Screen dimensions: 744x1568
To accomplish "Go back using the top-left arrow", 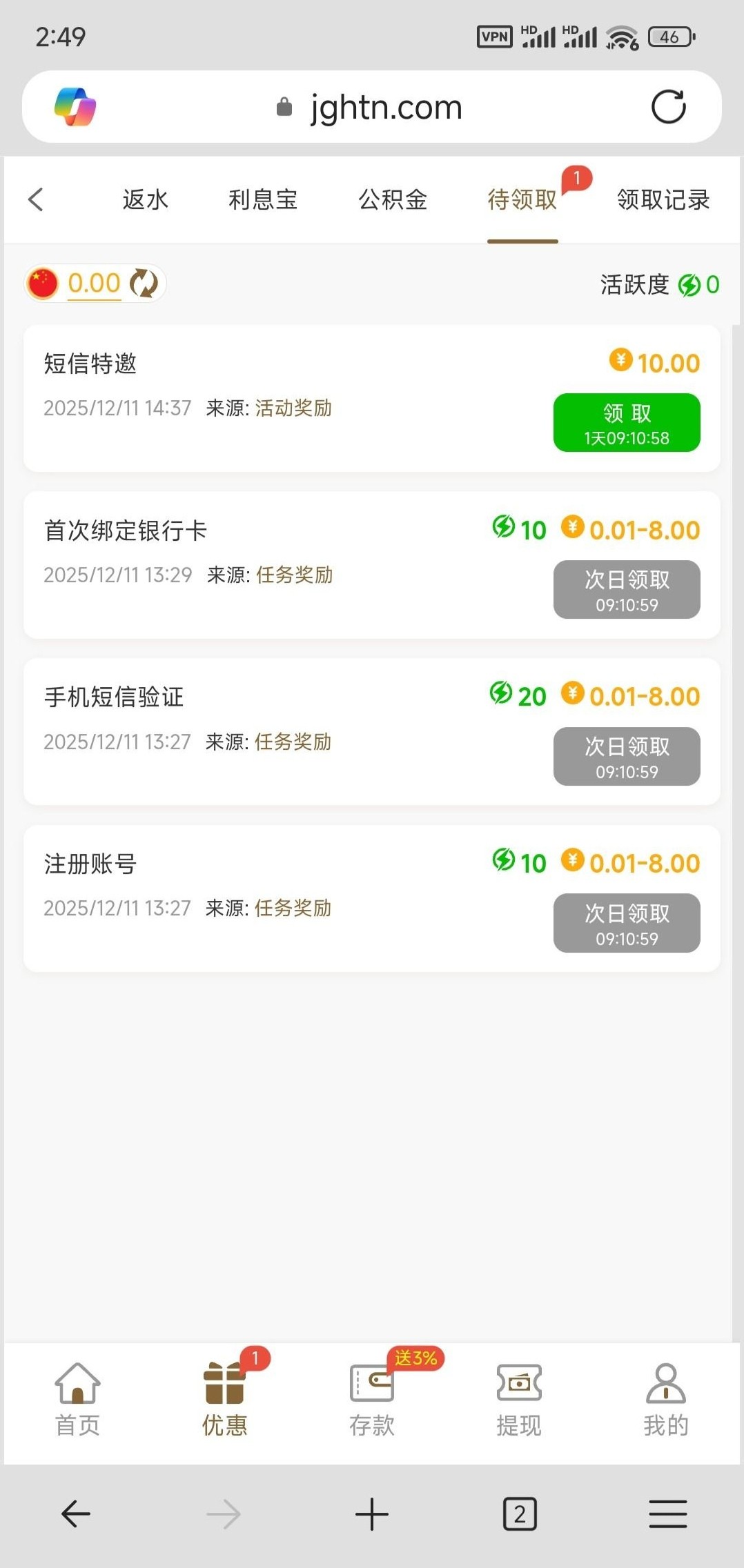I will (x=36, y=199).
